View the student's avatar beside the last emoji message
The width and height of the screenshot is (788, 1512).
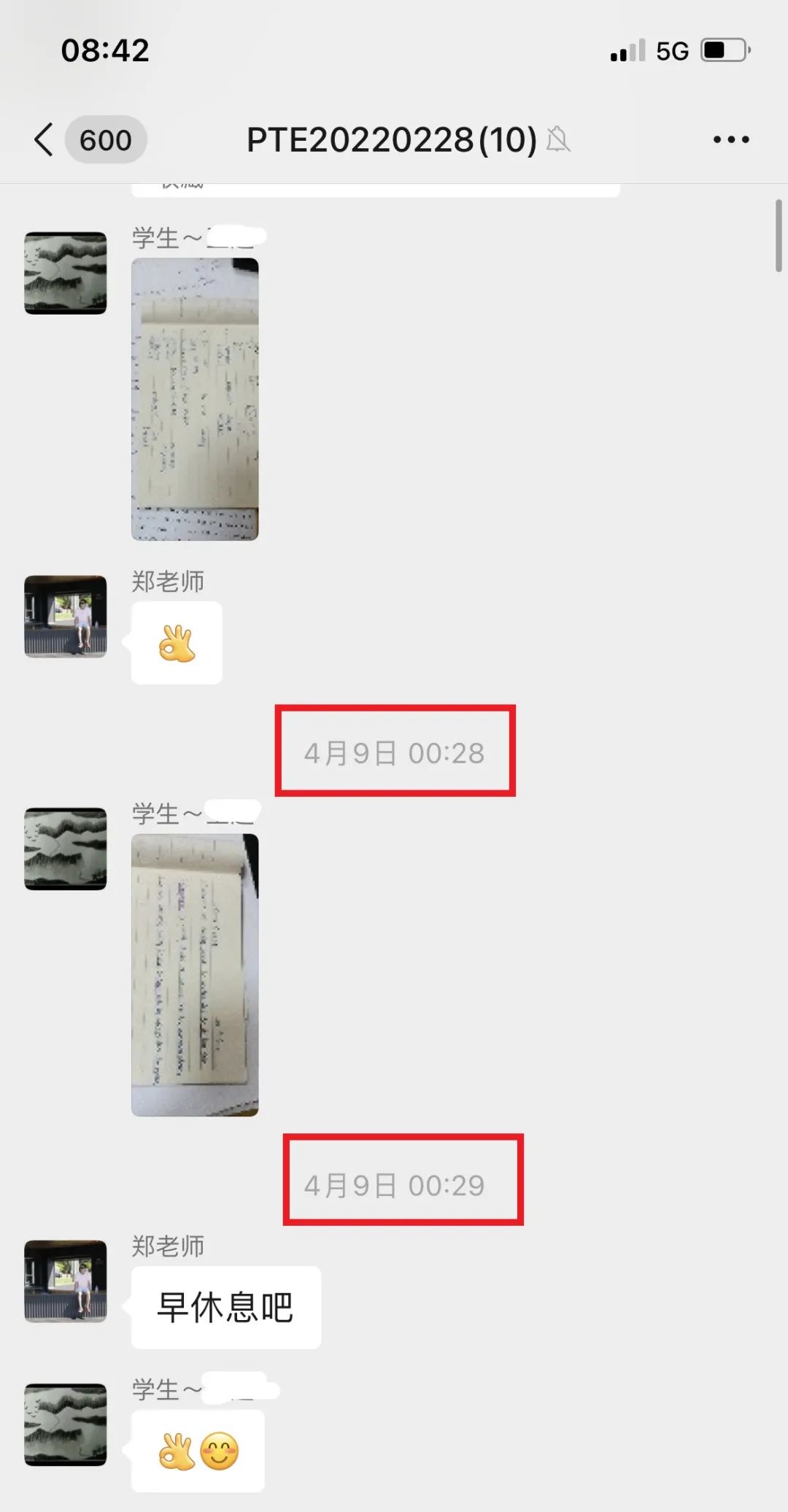[66, 1424]
